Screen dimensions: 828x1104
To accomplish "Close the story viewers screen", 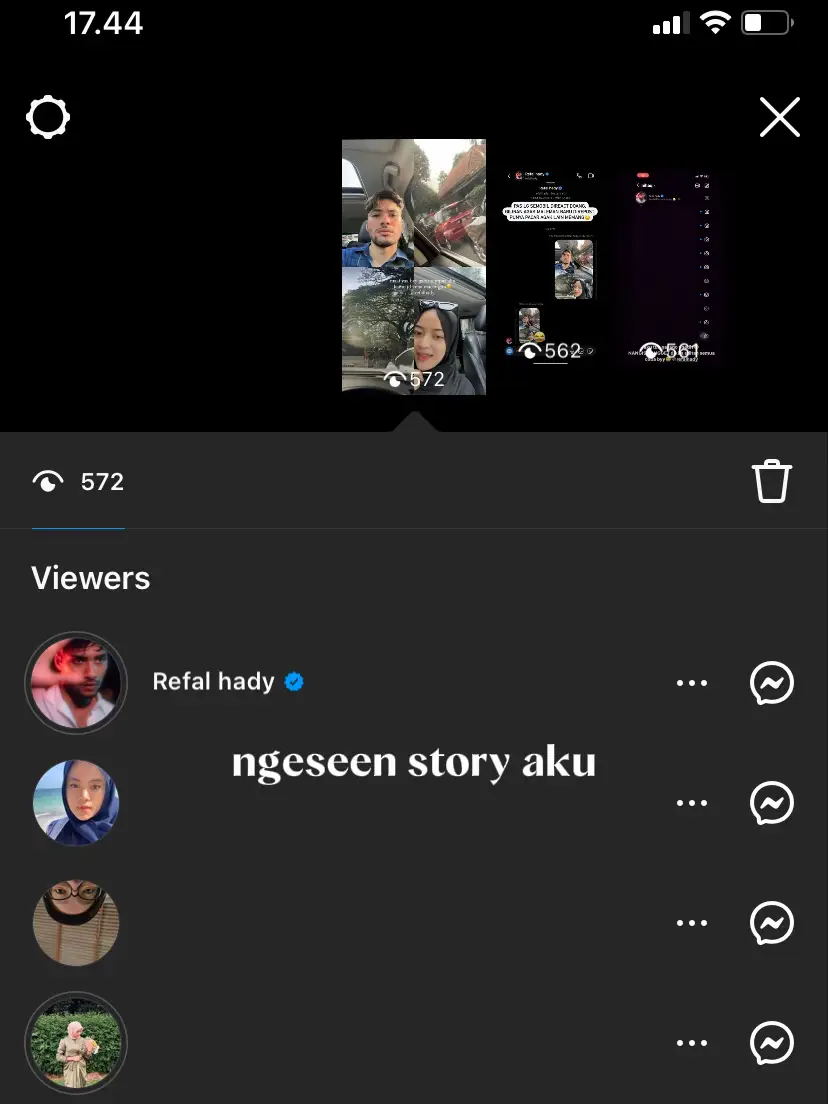I will tap(779, 118).
